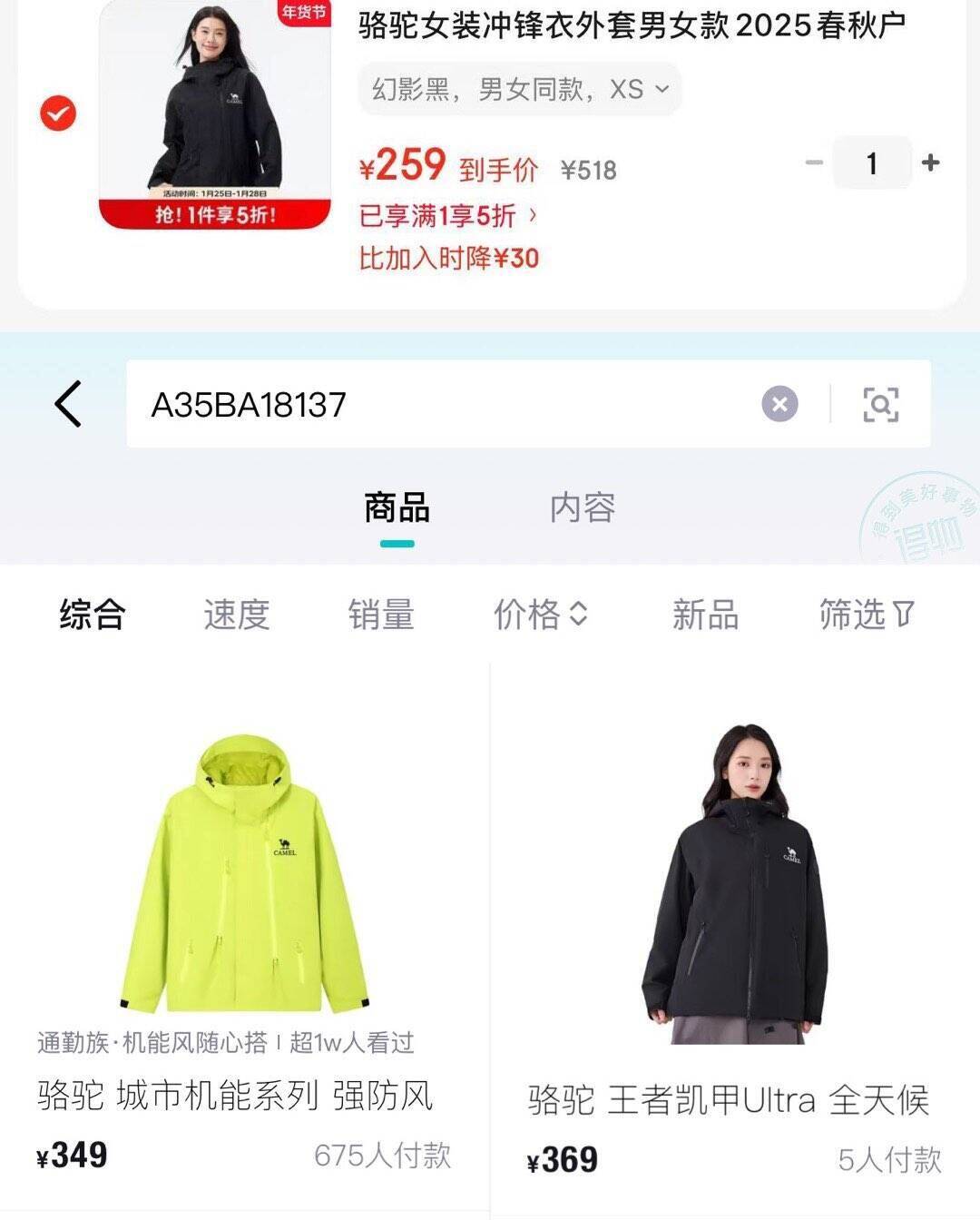Open the 骆驼女装冲锋衣 product image in the cart
The width and height of the screenshot is (980, 1220).
point(214,113)
